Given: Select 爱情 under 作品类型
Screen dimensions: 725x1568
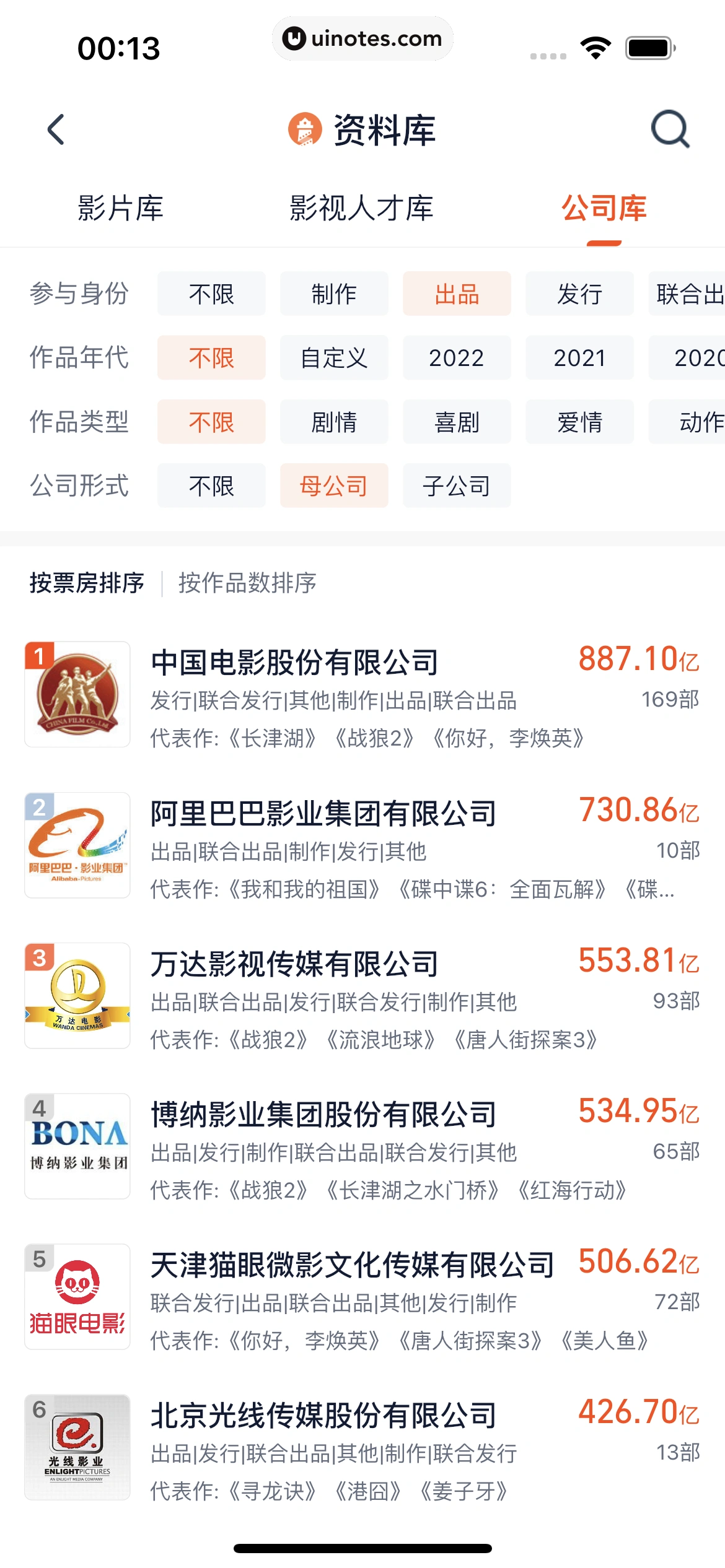Looking at the screenshot, I should 579,422.
